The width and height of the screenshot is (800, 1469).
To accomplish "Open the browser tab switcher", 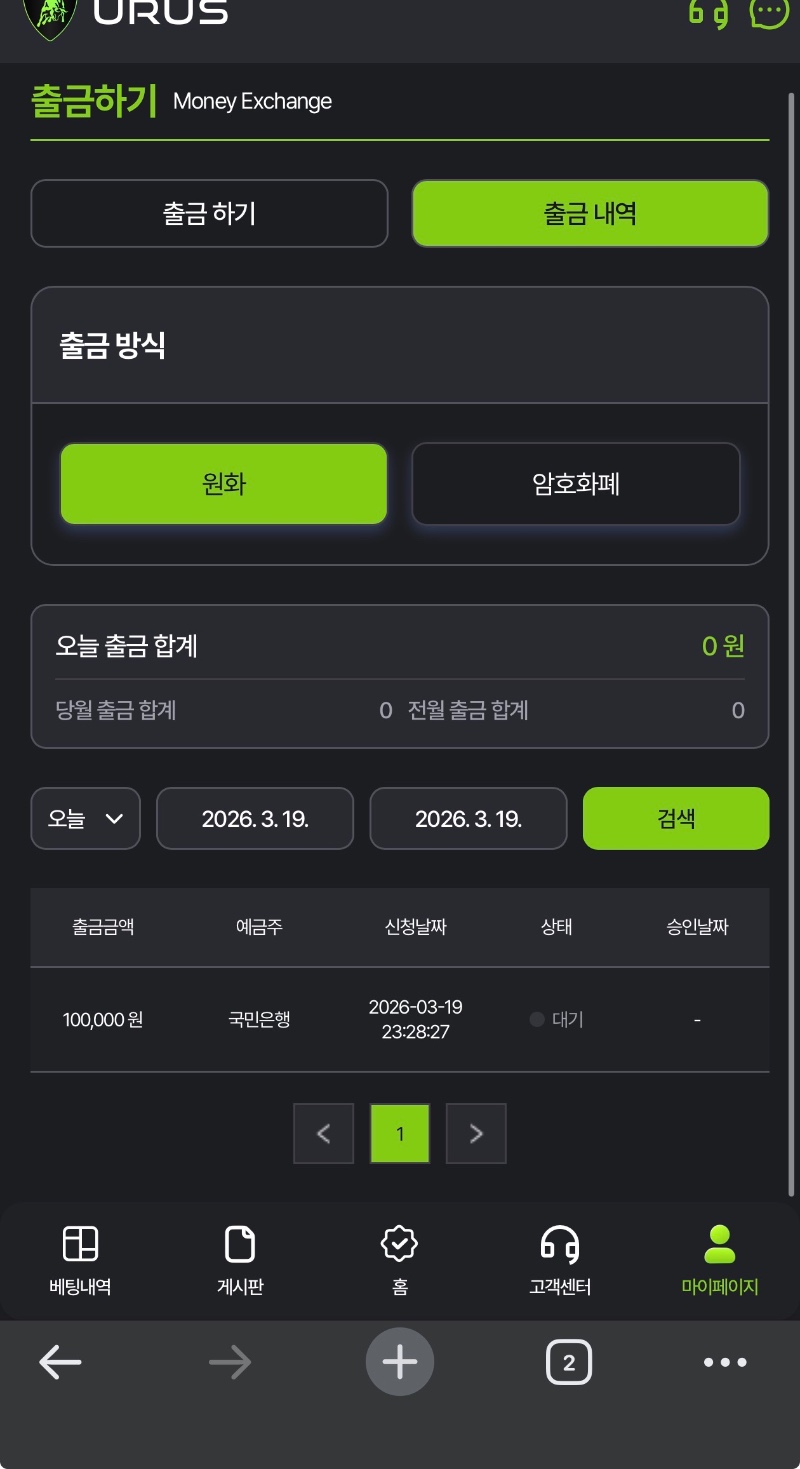I will point(569,1362).
